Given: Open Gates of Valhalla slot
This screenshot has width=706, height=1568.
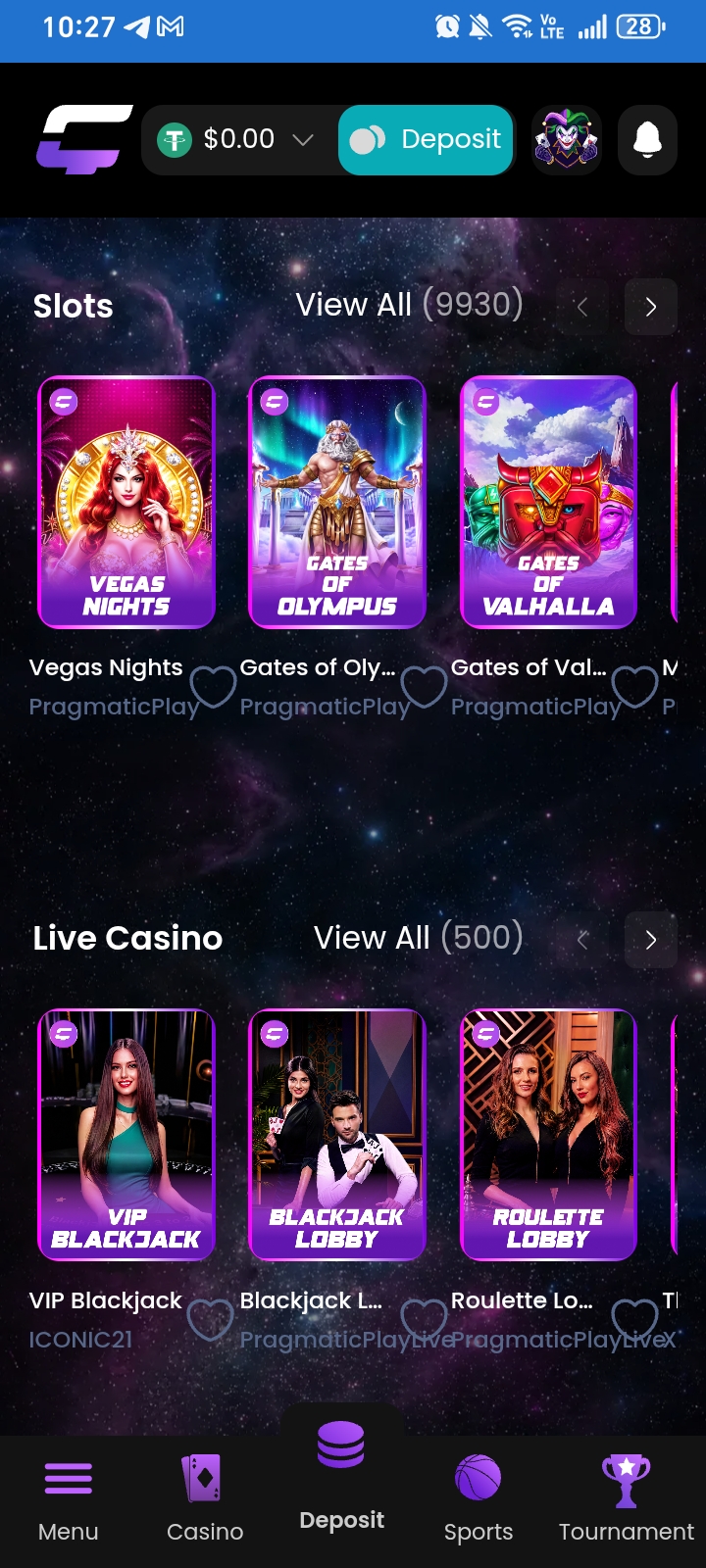Looking at the screenshot, I should (549, 503).
